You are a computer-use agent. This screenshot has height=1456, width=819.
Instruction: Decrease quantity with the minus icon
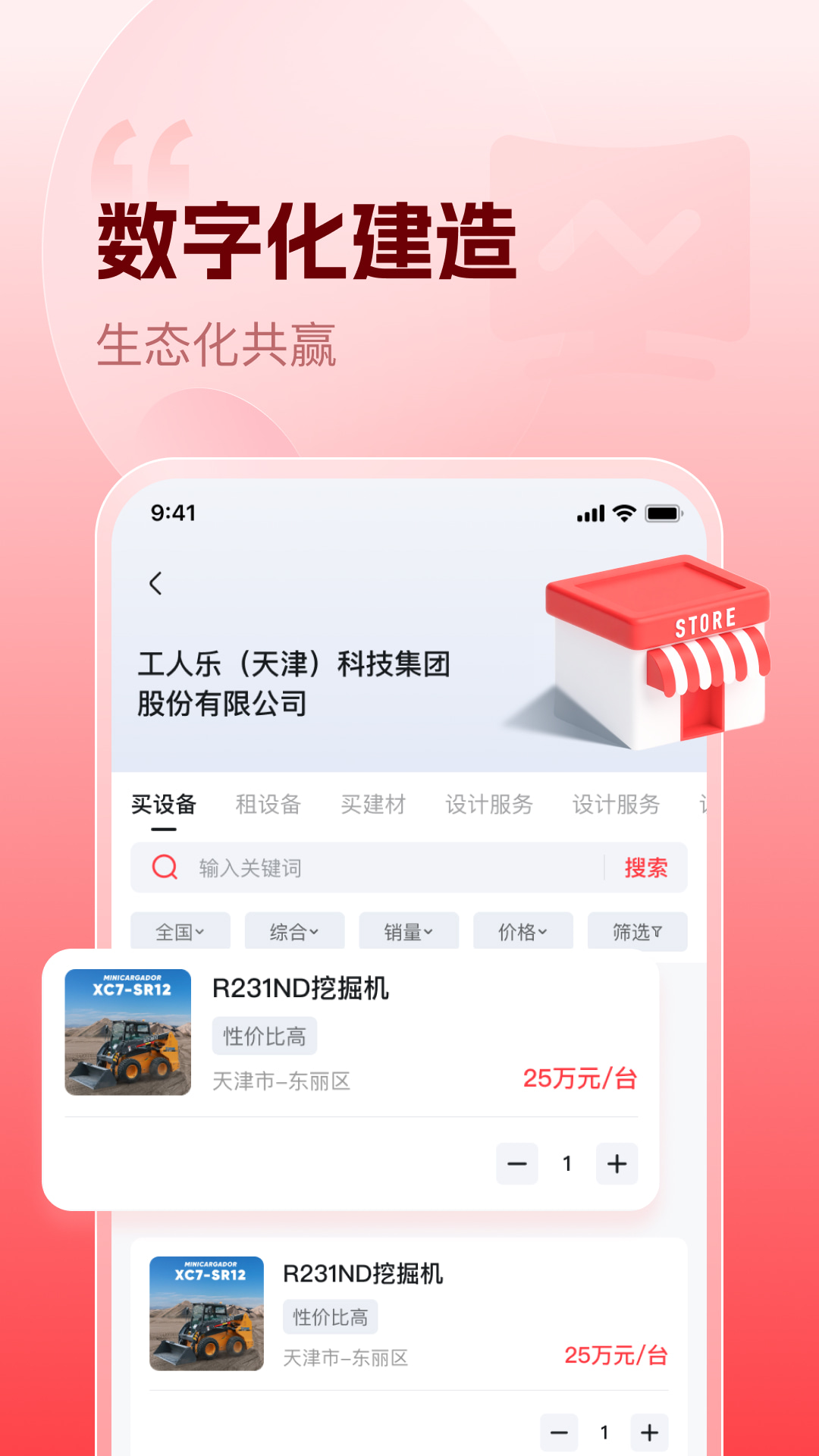pos(516,1164)
